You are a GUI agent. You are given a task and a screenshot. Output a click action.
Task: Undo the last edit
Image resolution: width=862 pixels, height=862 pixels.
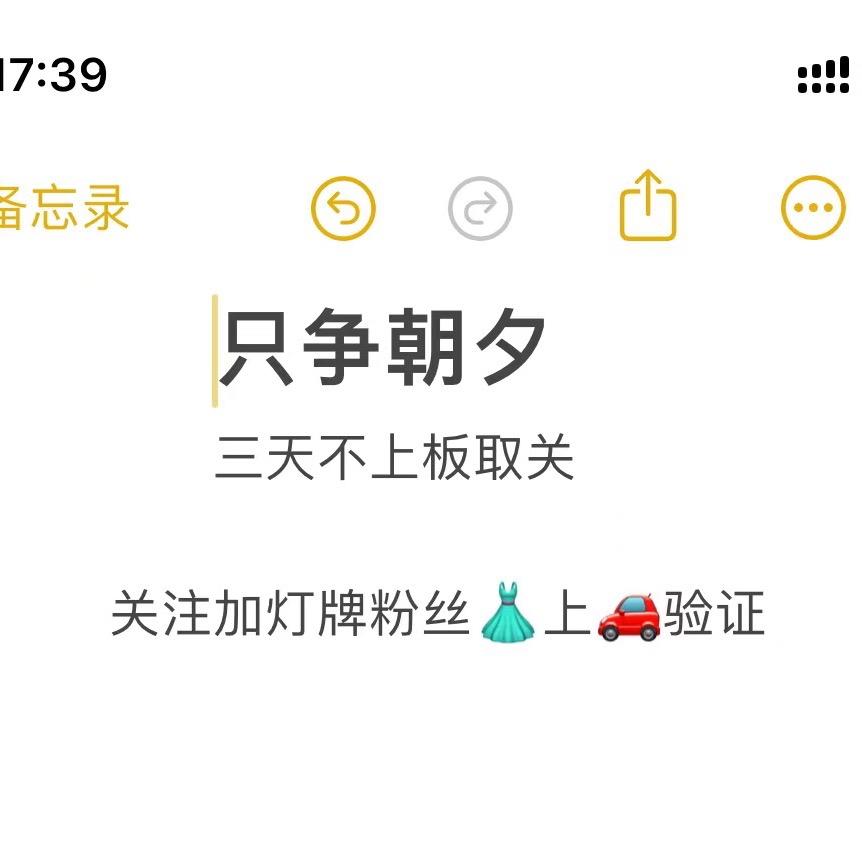tap(343, 208)
